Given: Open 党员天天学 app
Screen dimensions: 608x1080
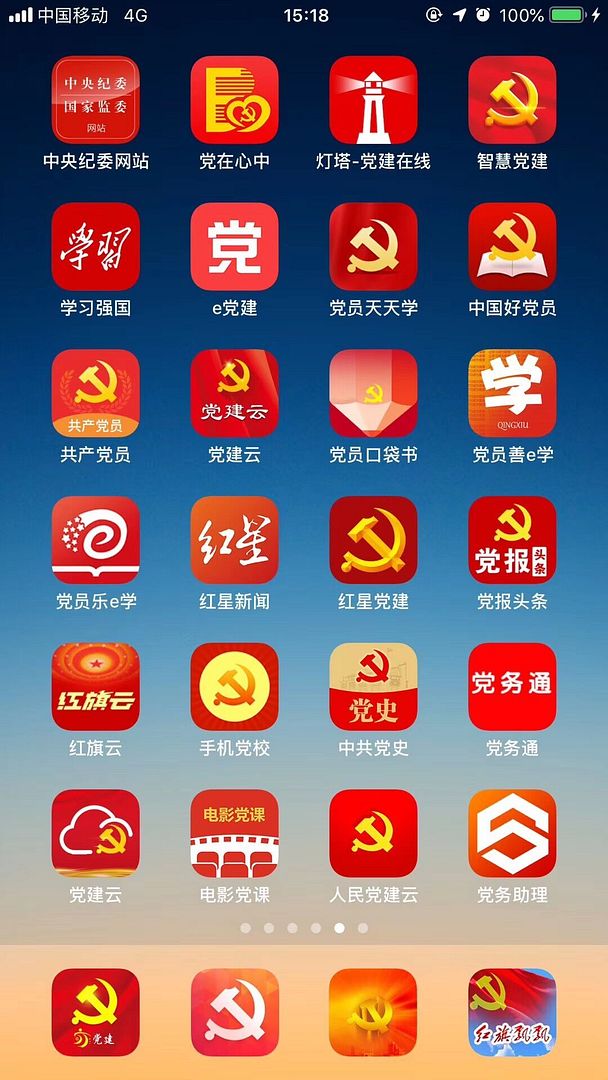Looking at the screenshot, I should tap(373, 247).
